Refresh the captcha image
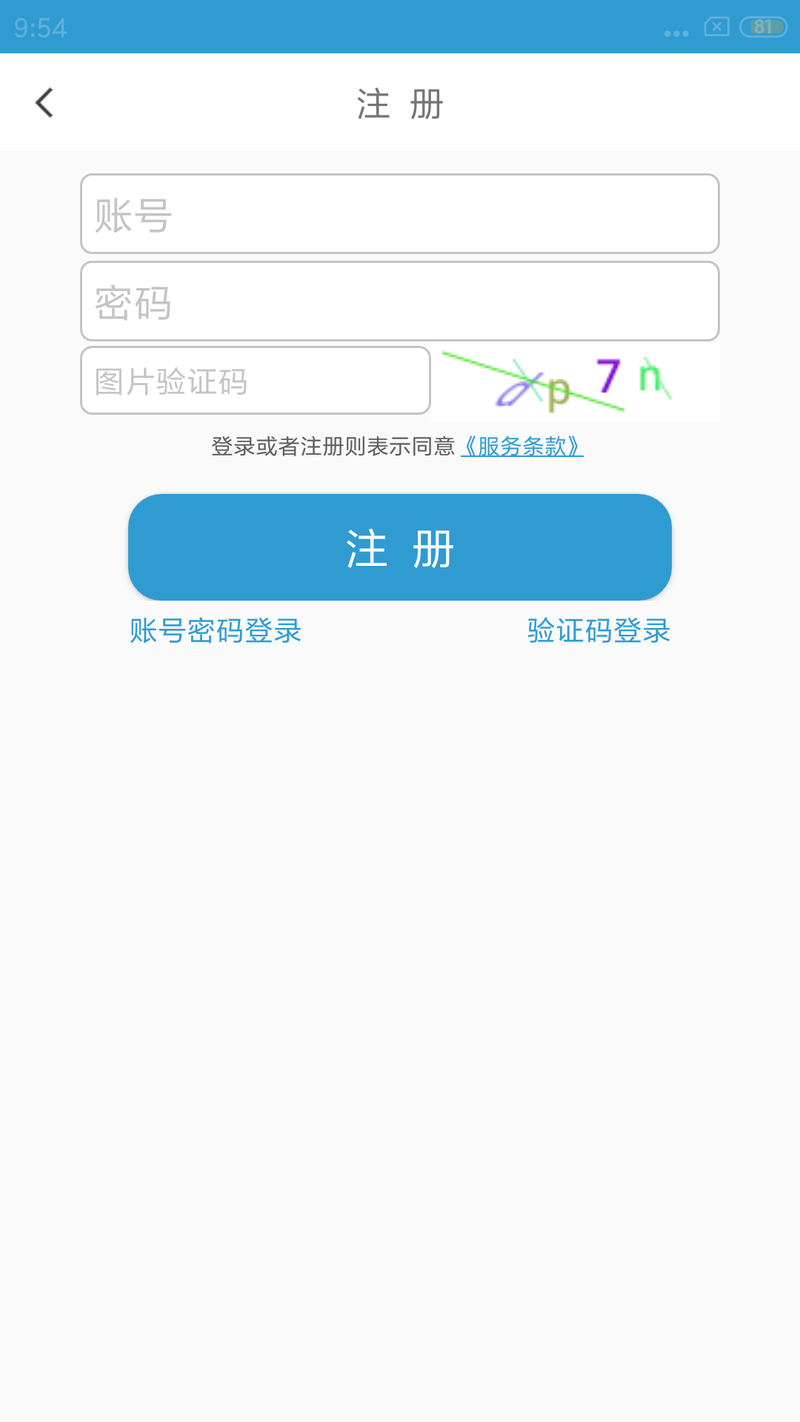The image size is (800, 1422). (578, 383)
